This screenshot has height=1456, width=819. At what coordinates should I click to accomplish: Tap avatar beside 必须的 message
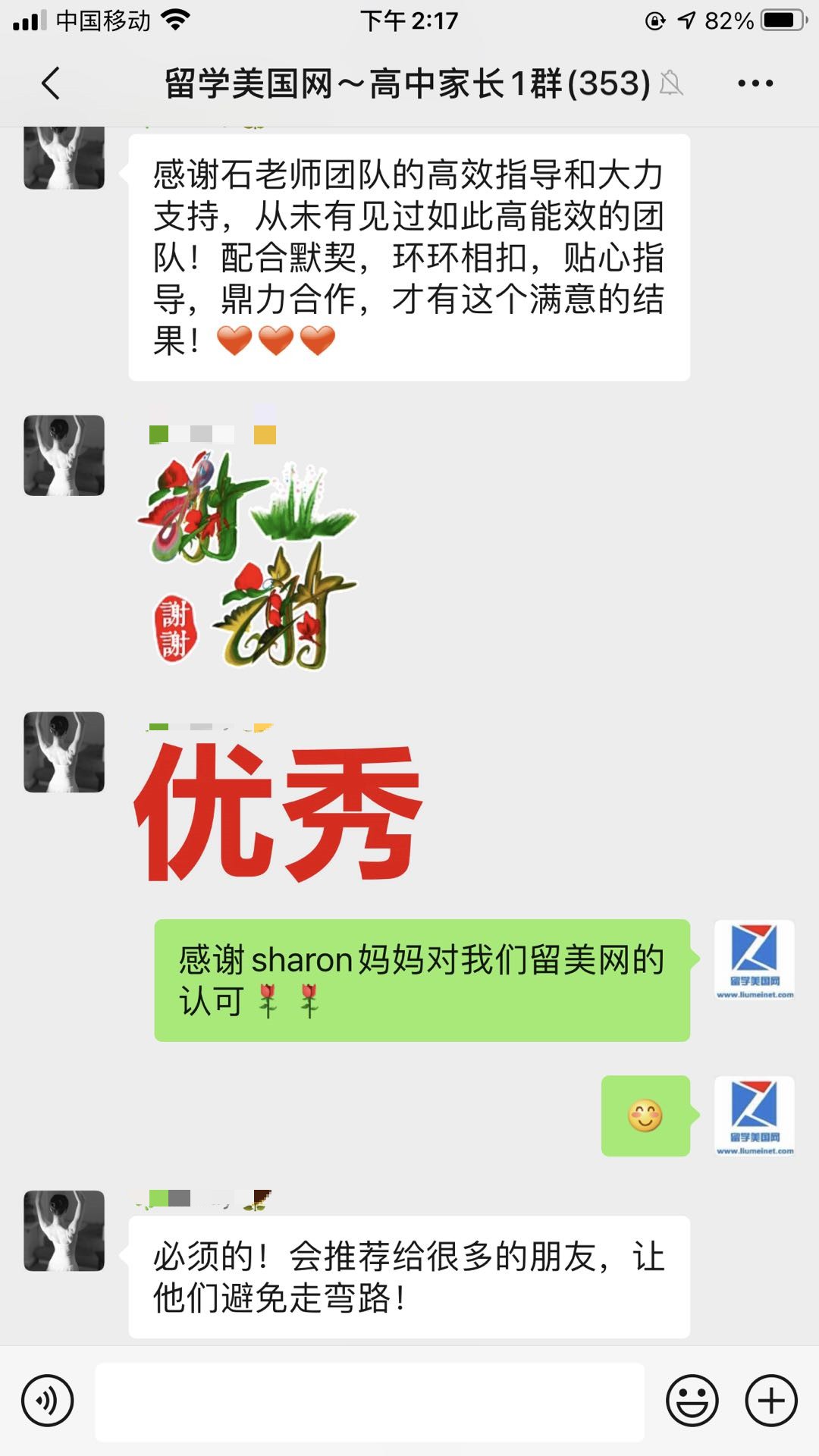[x=64, y=1231]
